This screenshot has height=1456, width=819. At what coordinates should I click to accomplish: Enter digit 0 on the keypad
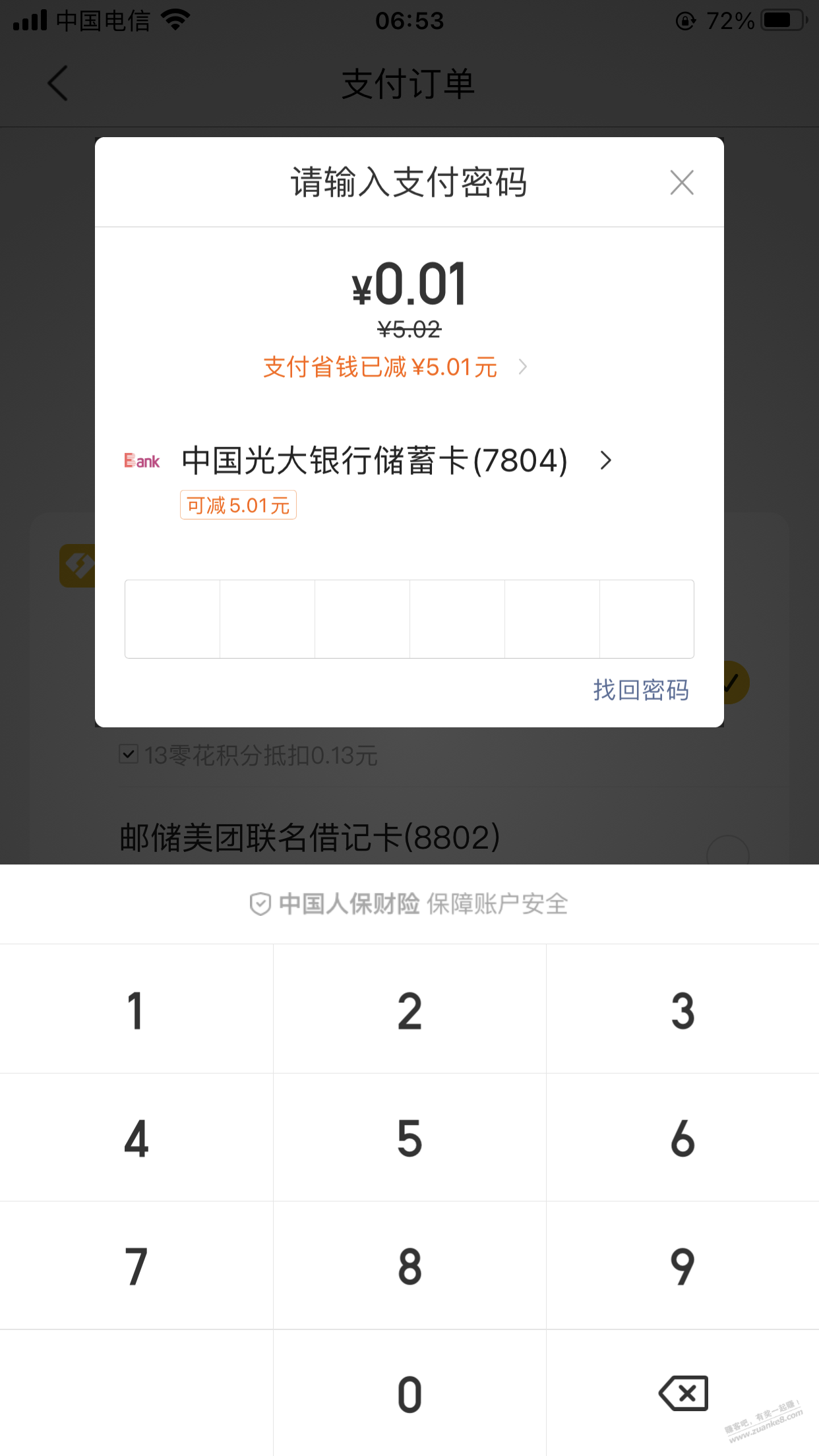[409, 1393]
